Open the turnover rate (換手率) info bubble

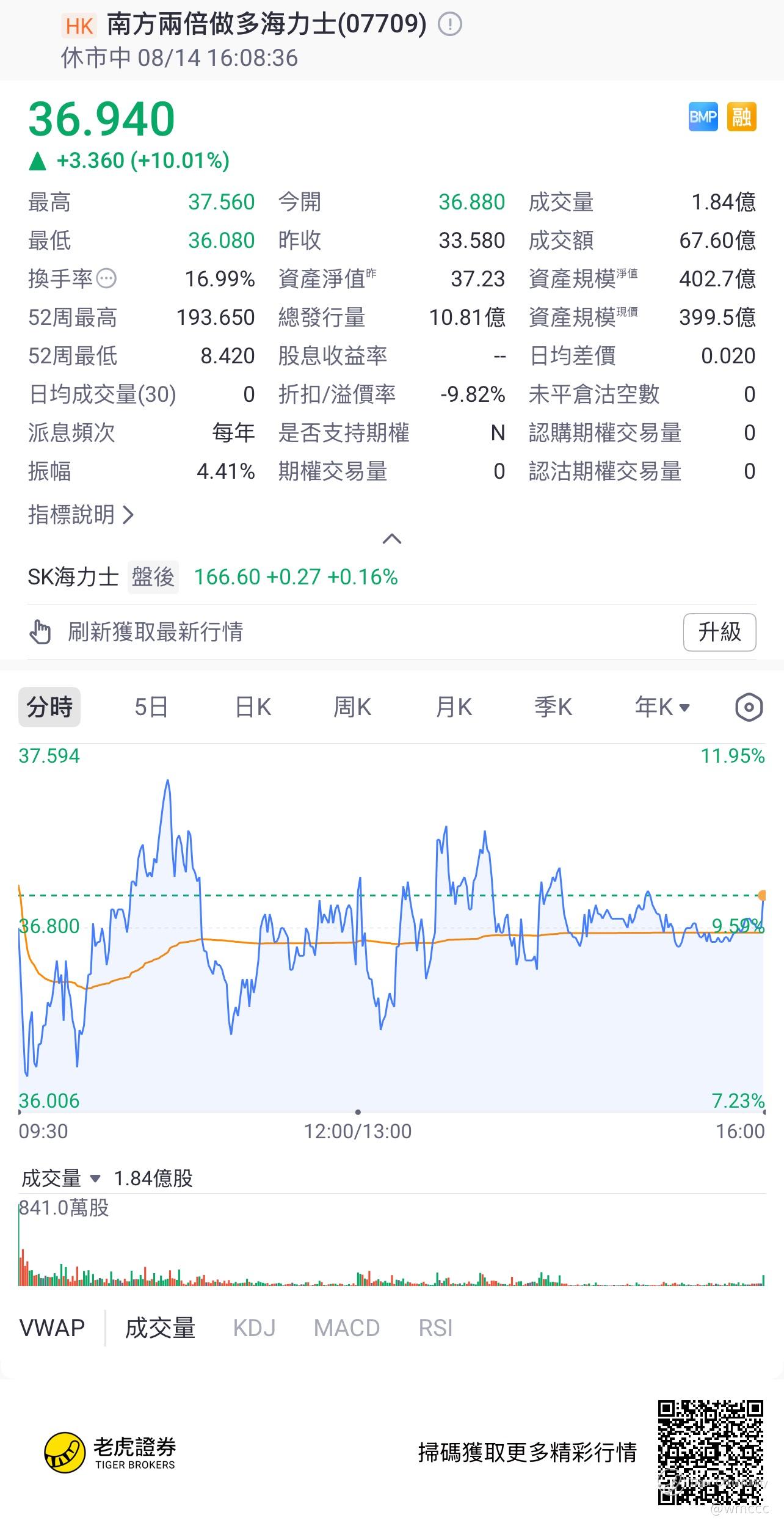point(106,278)
